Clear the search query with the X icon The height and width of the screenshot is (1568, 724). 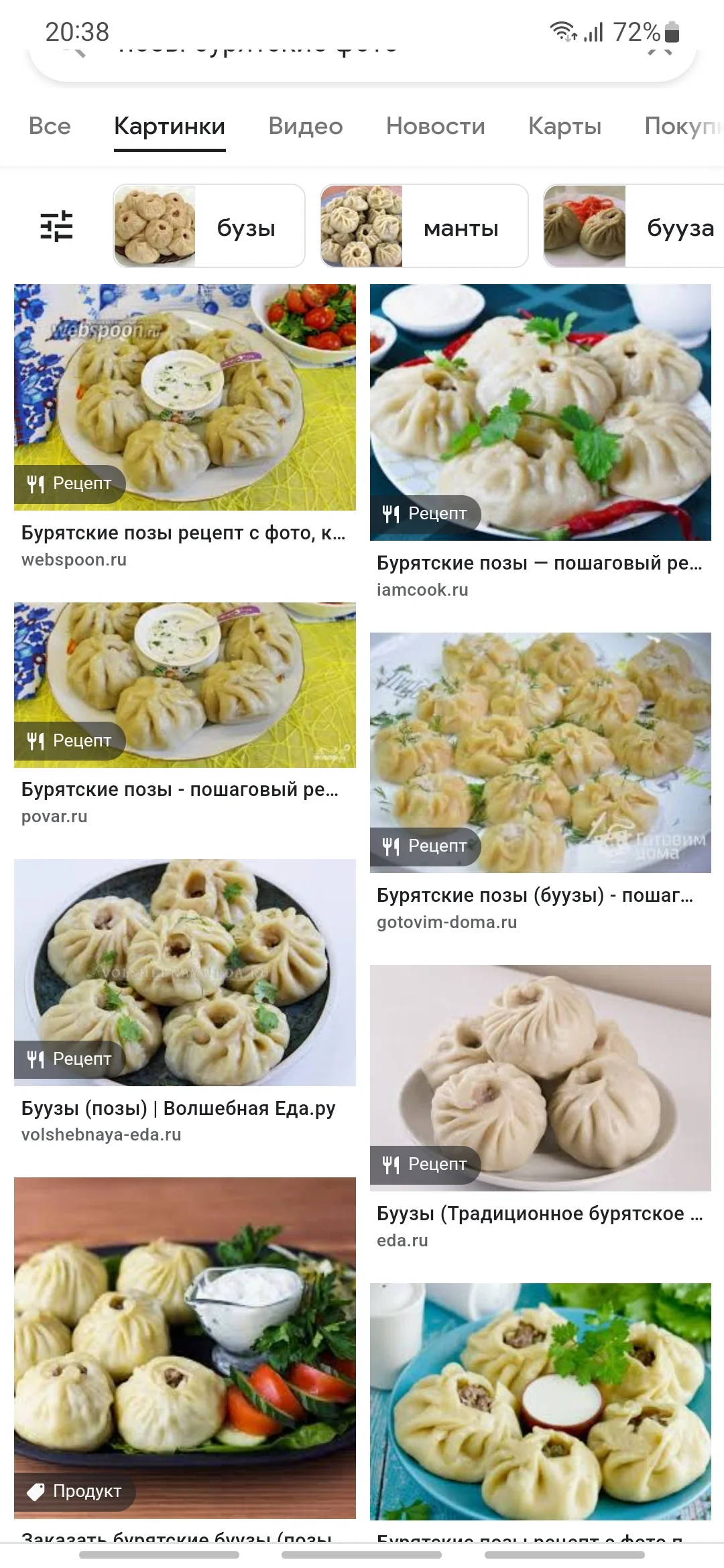click(x=660, y=52)
